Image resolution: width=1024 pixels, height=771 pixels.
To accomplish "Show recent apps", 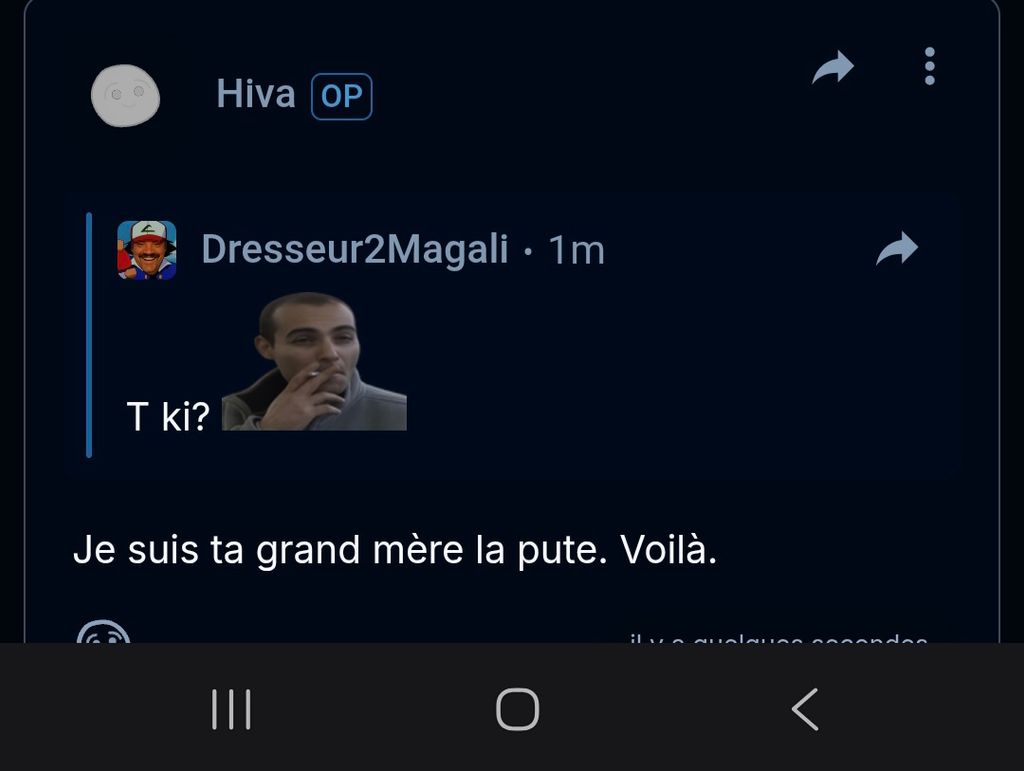I will [x=231, y=710].
